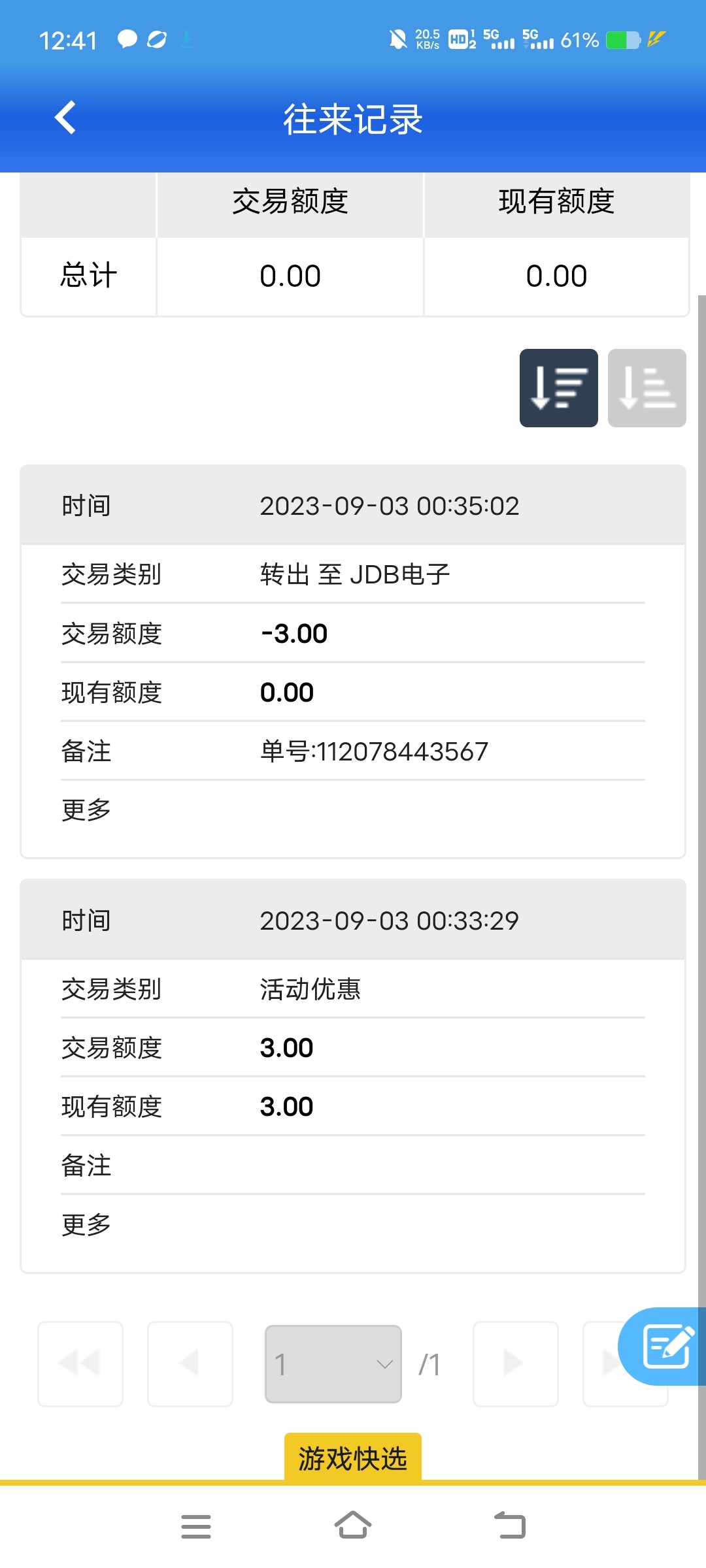Go to the system home screen
Screen dimensions: 706x1568
click(x=353, y=1526)
